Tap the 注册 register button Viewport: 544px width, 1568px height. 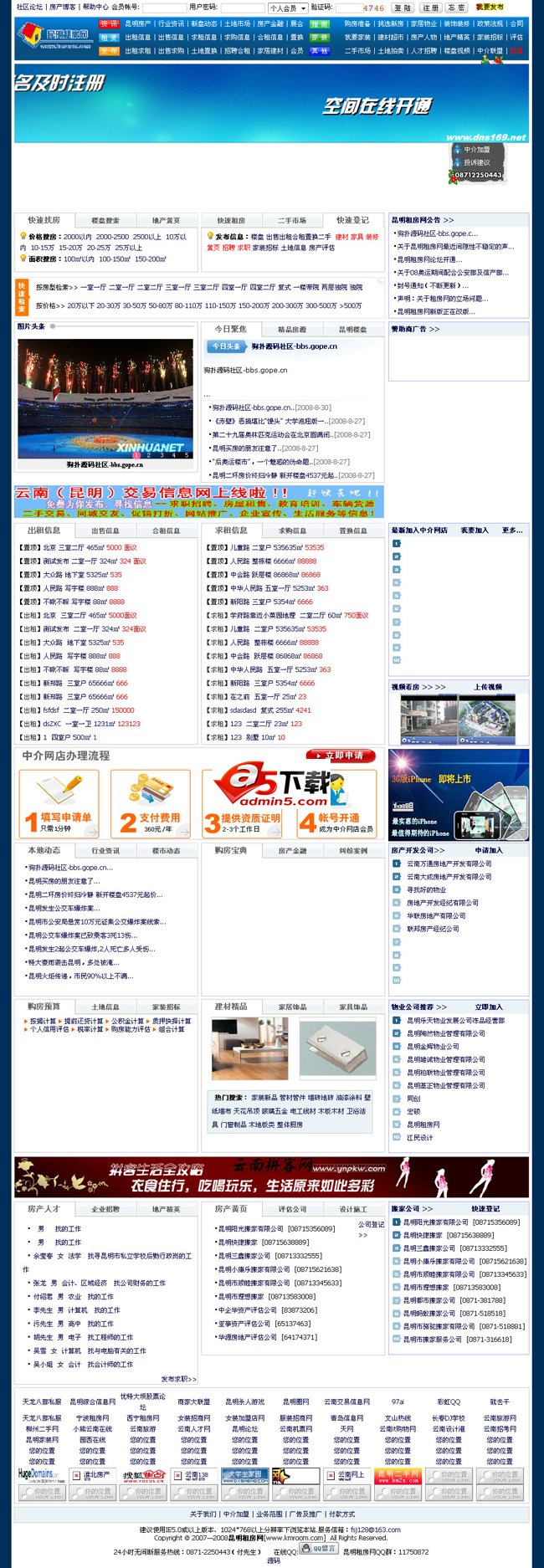pos(429,8)
